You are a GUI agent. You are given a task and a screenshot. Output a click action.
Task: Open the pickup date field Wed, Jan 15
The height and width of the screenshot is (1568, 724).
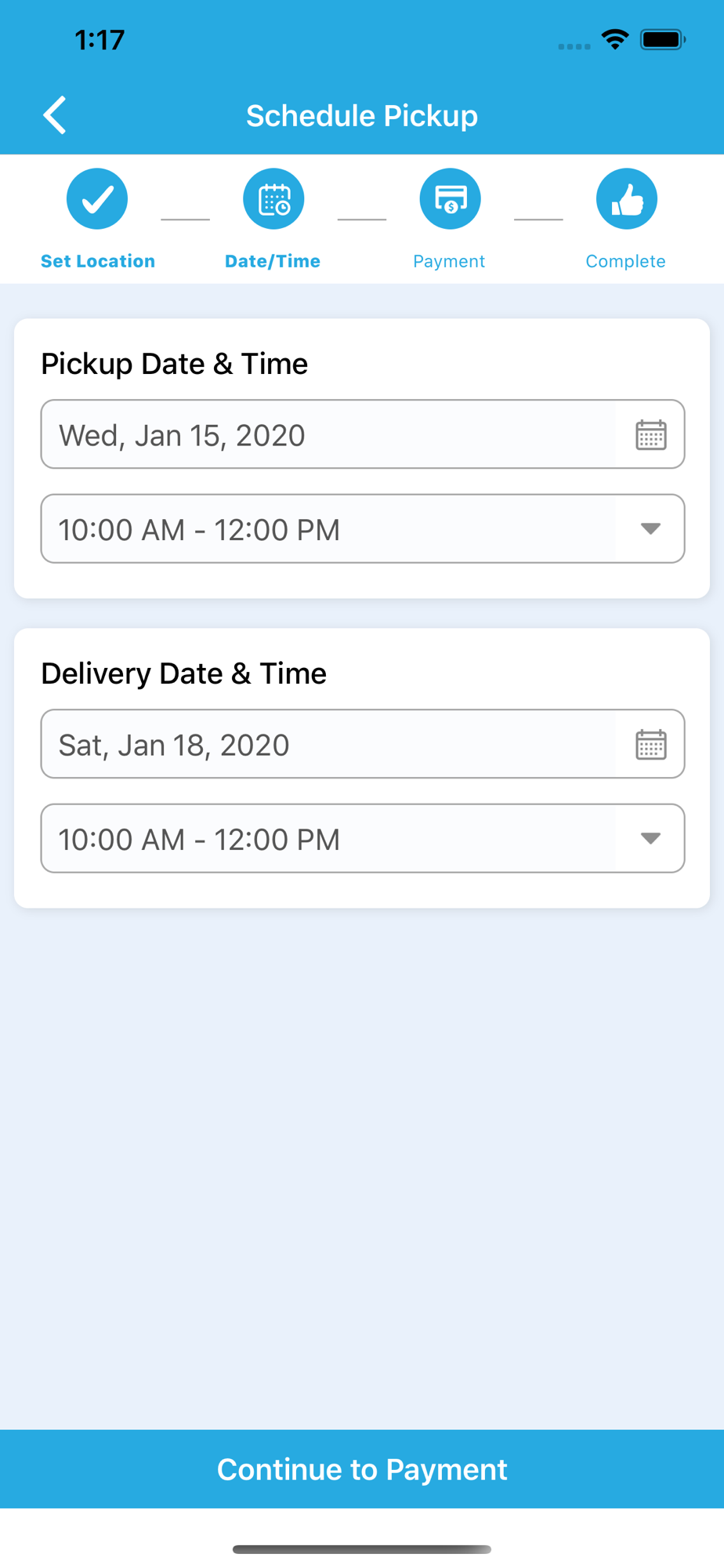tap(363, 434)
